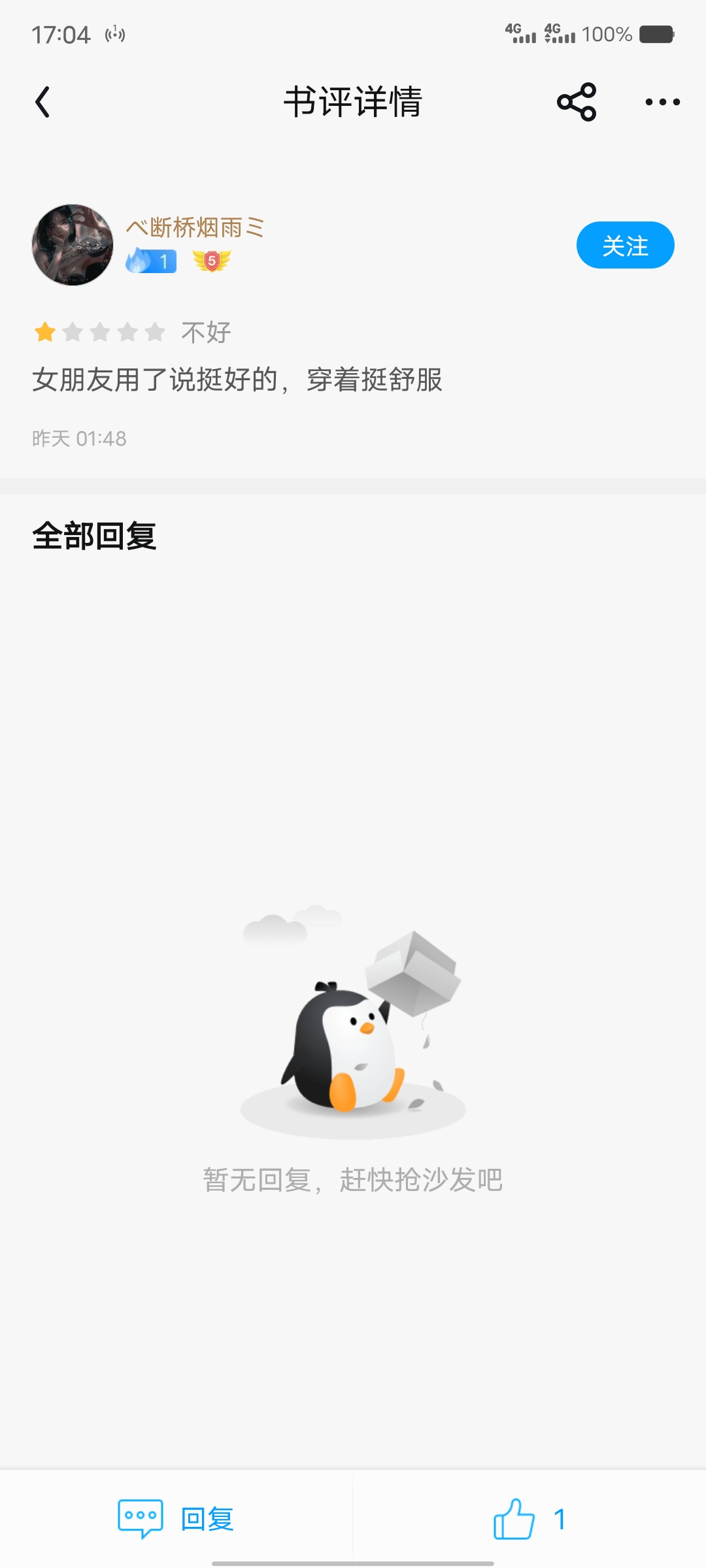Follow the reviewer with the 关注 button
Viewport: 706px width, 1568px height.
pos(625,245)
